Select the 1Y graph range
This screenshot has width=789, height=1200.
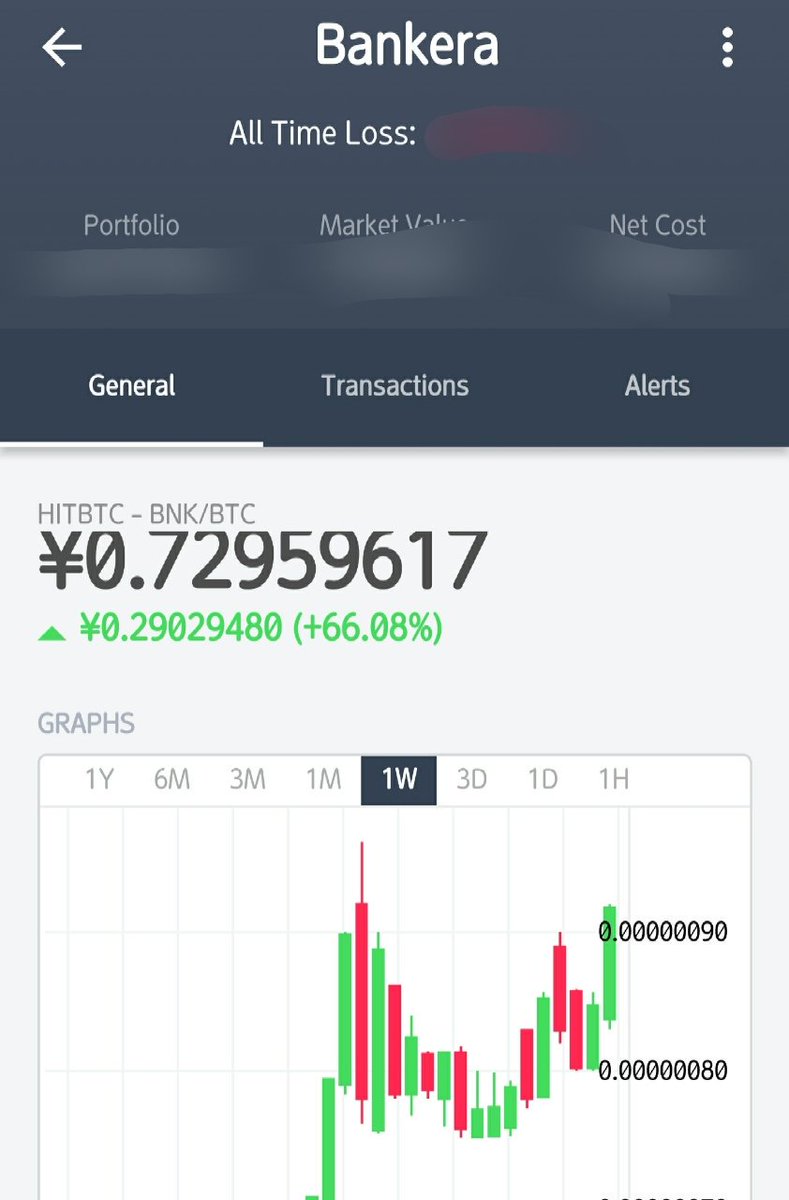pyautogui.click(x=98, y=779)
